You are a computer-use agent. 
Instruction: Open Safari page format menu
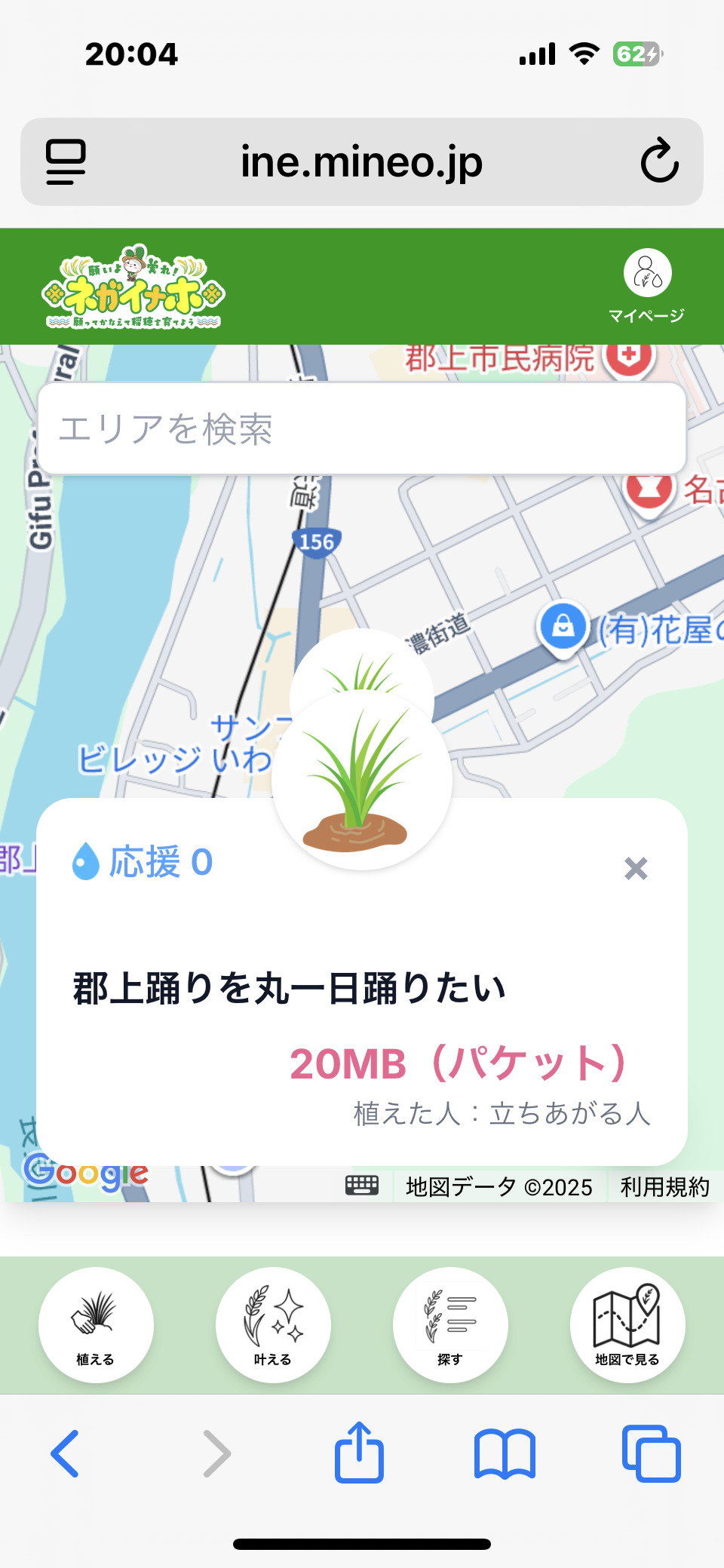click(x=66, y=161)
